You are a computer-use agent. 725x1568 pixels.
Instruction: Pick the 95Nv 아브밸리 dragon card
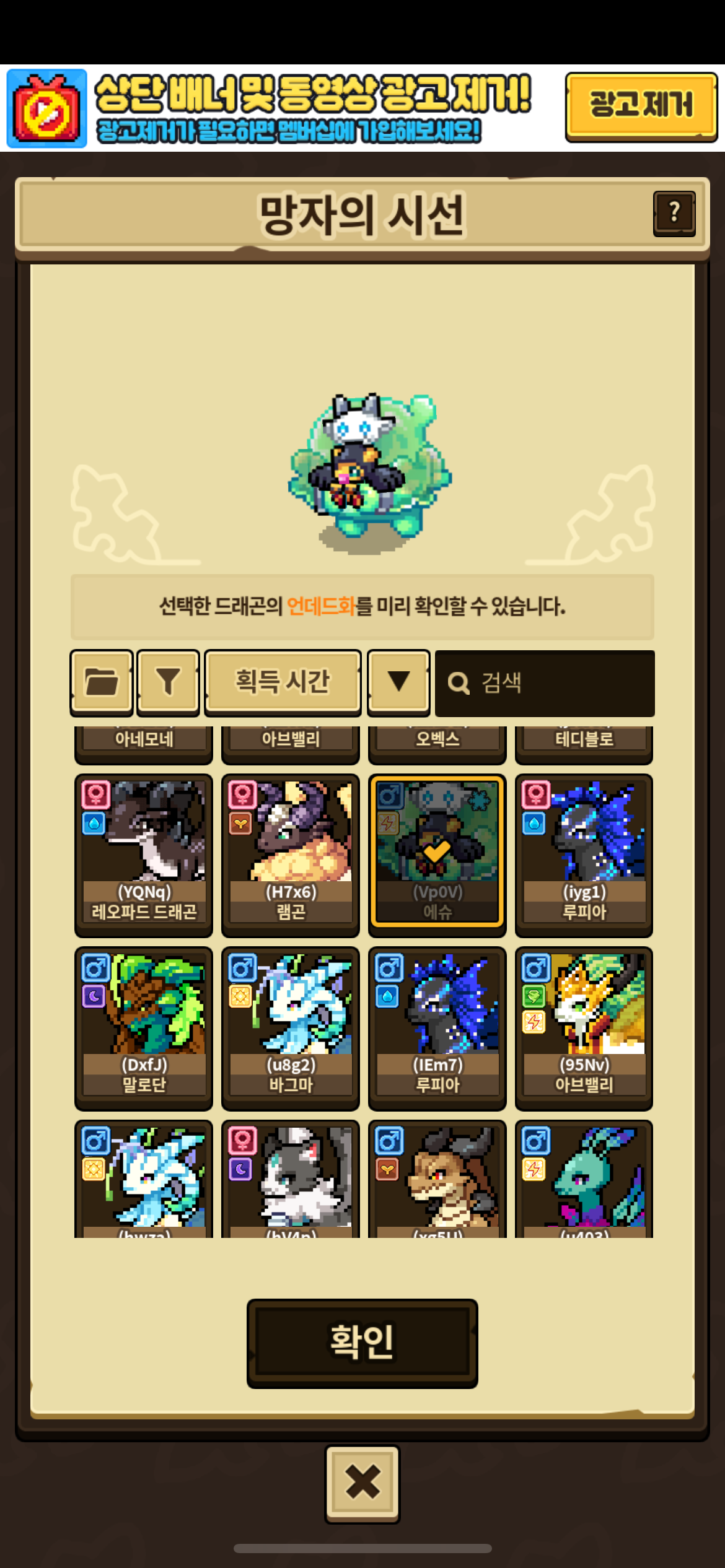584,1029
